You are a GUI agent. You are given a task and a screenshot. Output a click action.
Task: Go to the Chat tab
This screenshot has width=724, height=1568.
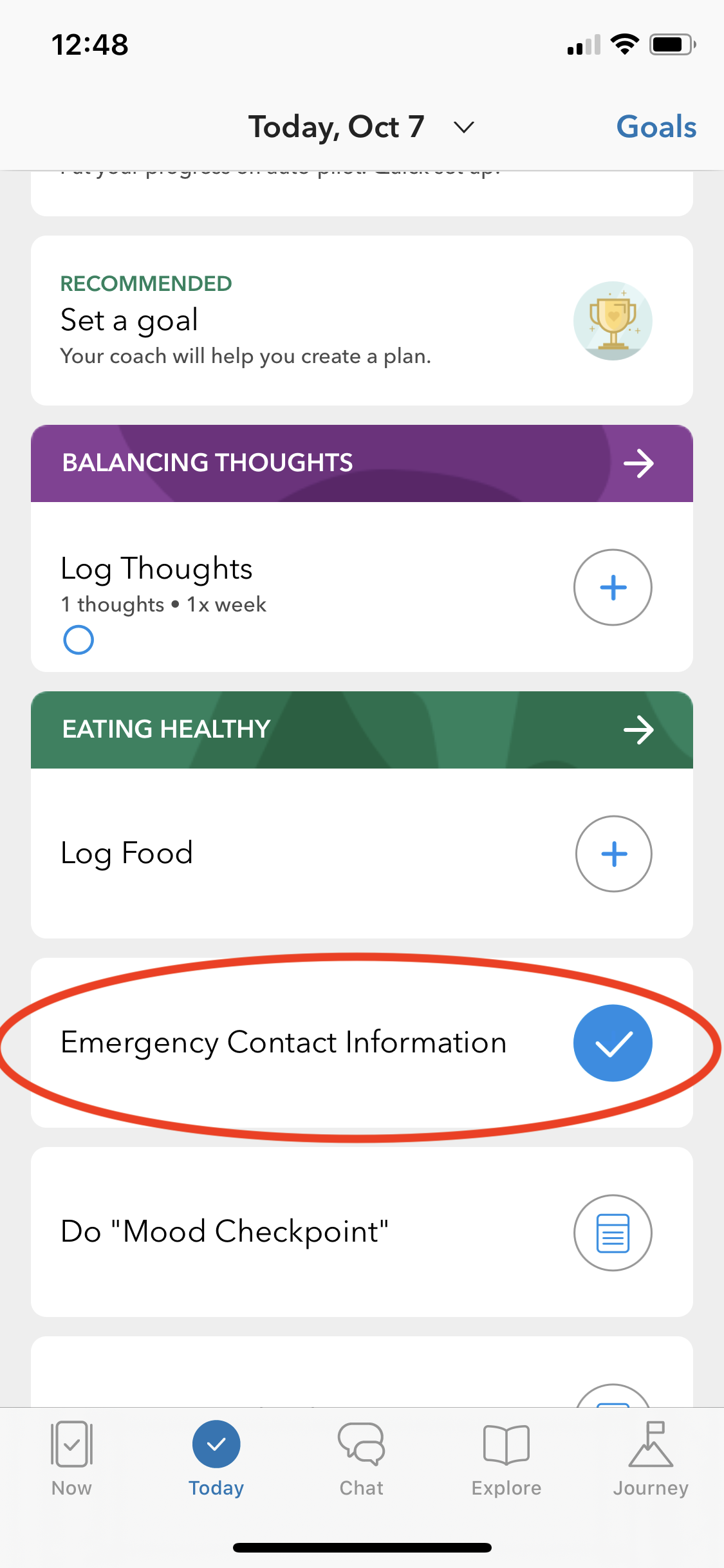(x=362, y=1459)
